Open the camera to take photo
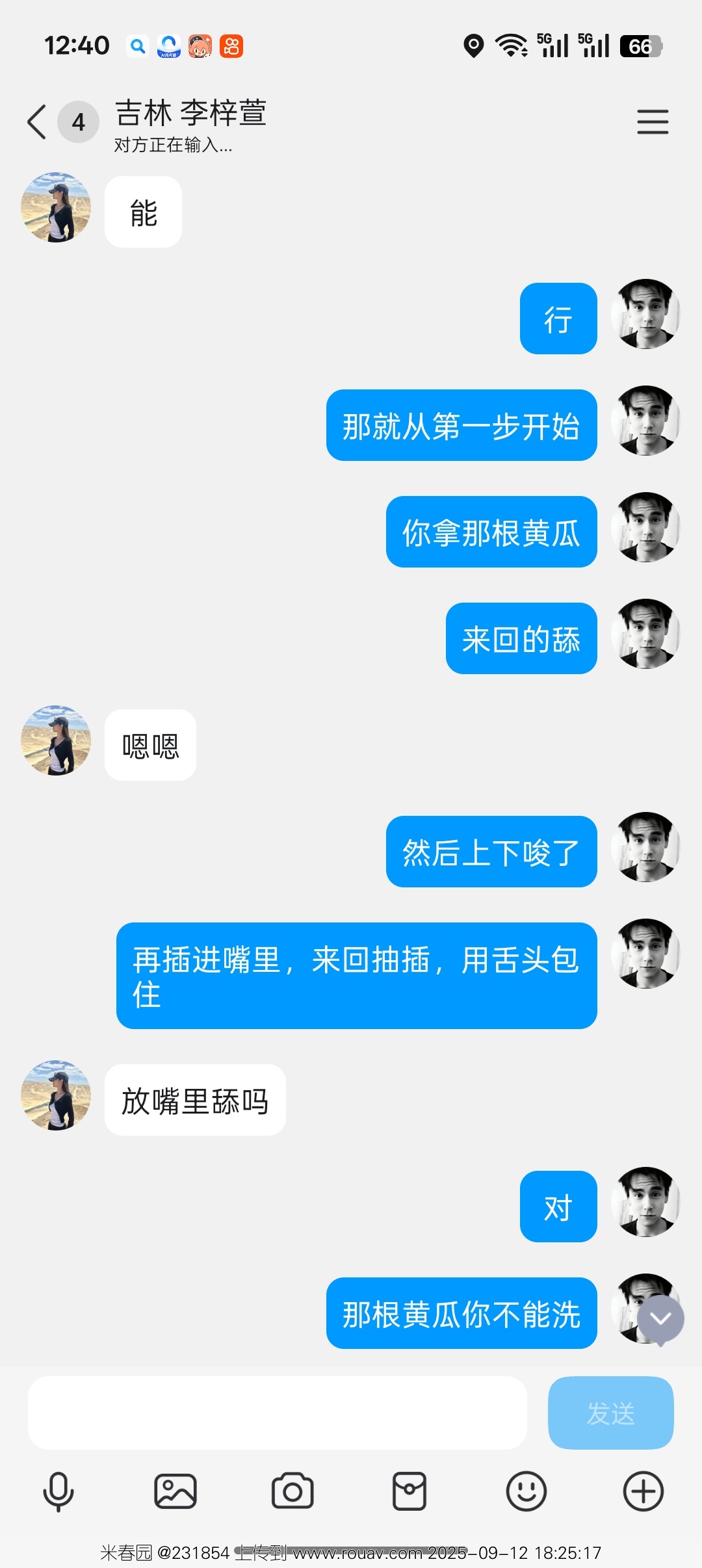This screenshot has height=1568, width=702. click(292, 1491)
